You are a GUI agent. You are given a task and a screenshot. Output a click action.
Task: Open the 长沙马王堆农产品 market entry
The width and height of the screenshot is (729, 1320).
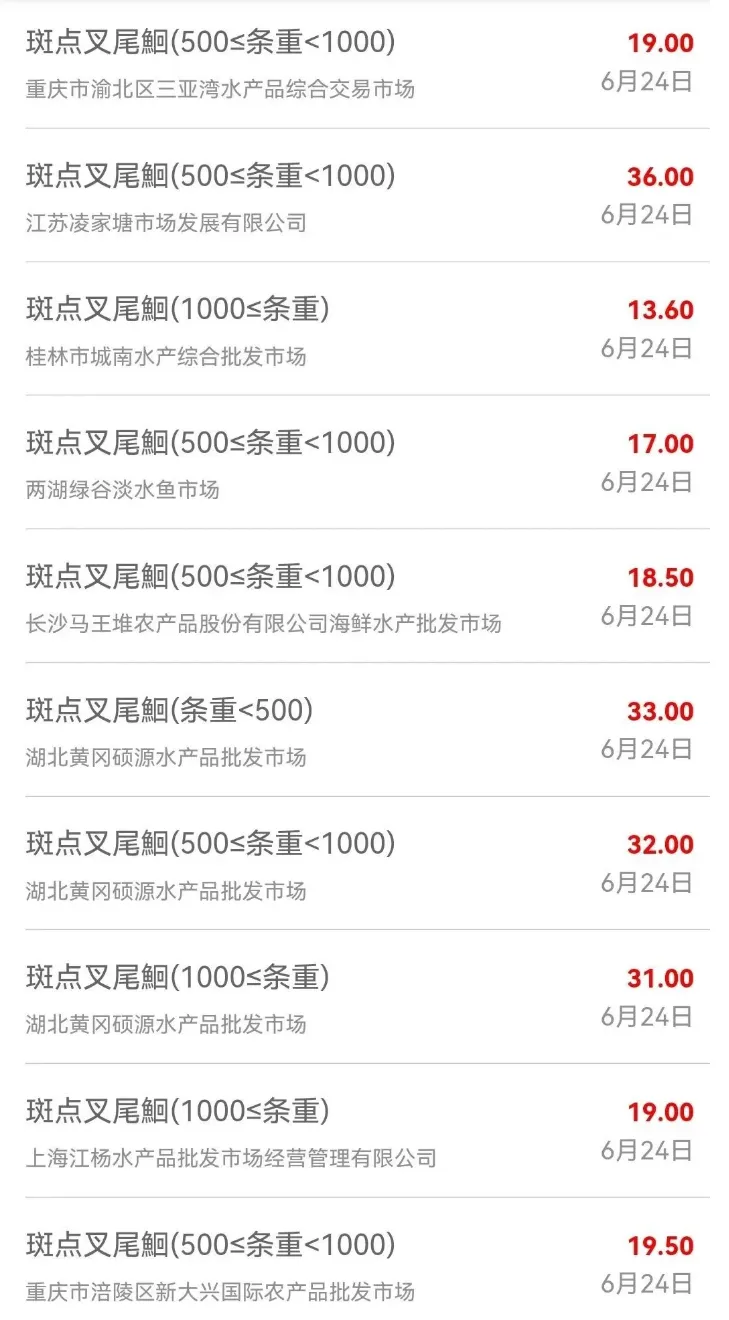tap(364, 596)
